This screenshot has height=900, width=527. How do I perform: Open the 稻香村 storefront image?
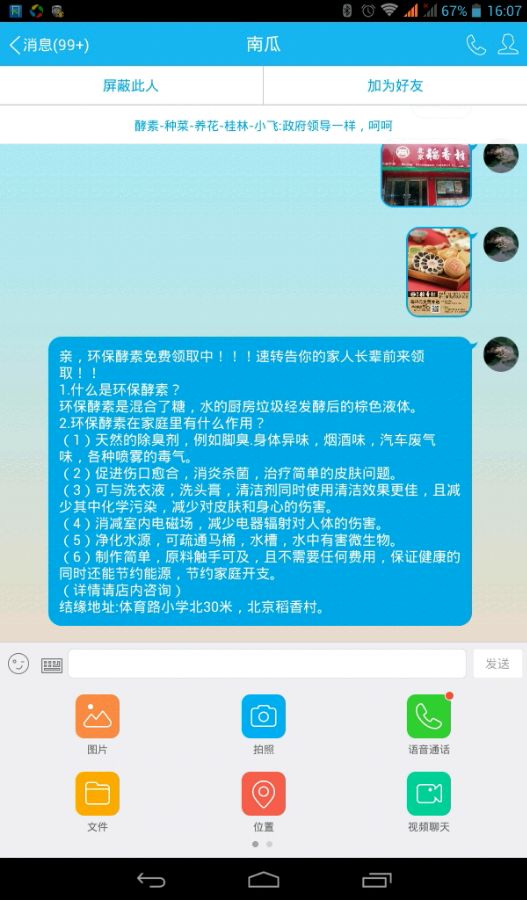pyautogui.click(x=427, y=175)
